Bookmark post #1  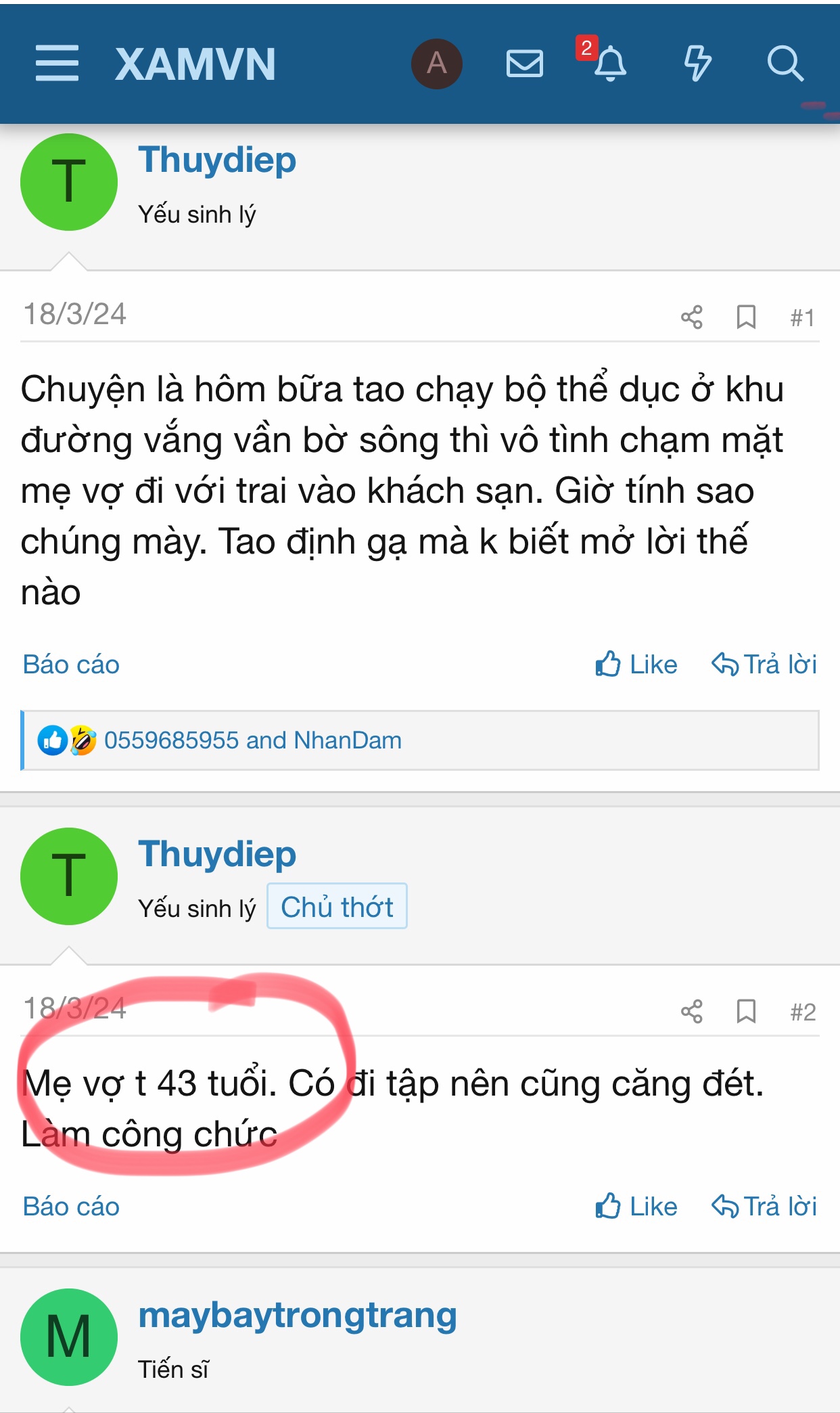745,317
